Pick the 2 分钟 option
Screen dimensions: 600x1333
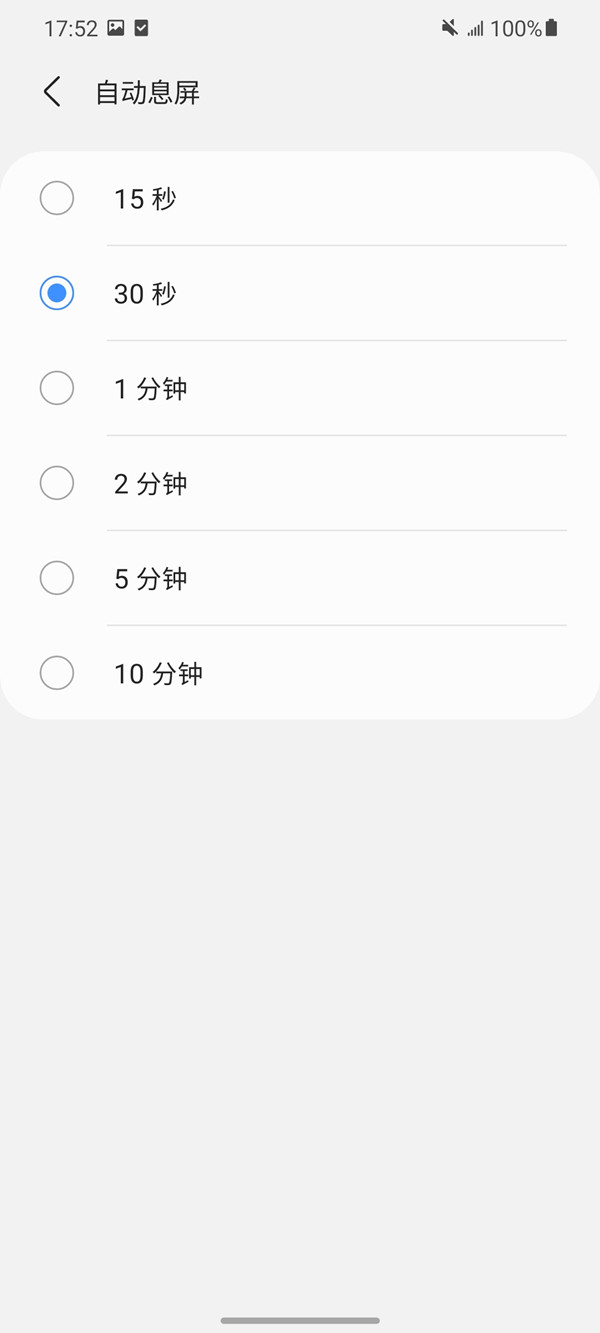[x=57, y=483]
